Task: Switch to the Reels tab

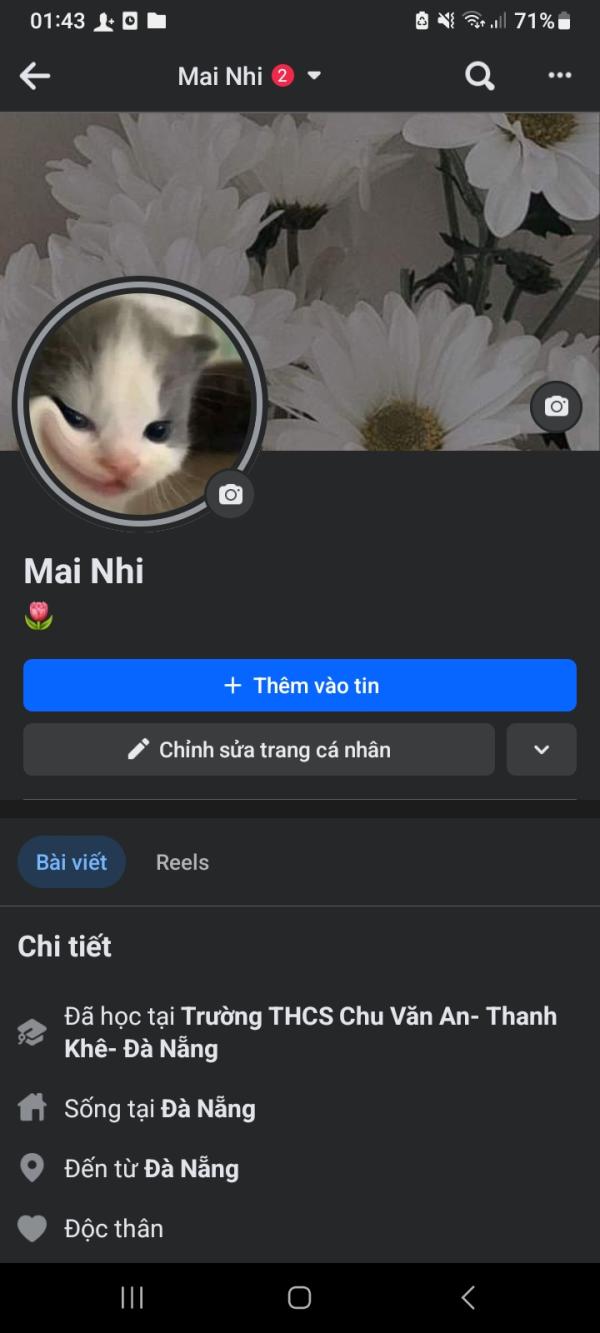Action: 182,862
